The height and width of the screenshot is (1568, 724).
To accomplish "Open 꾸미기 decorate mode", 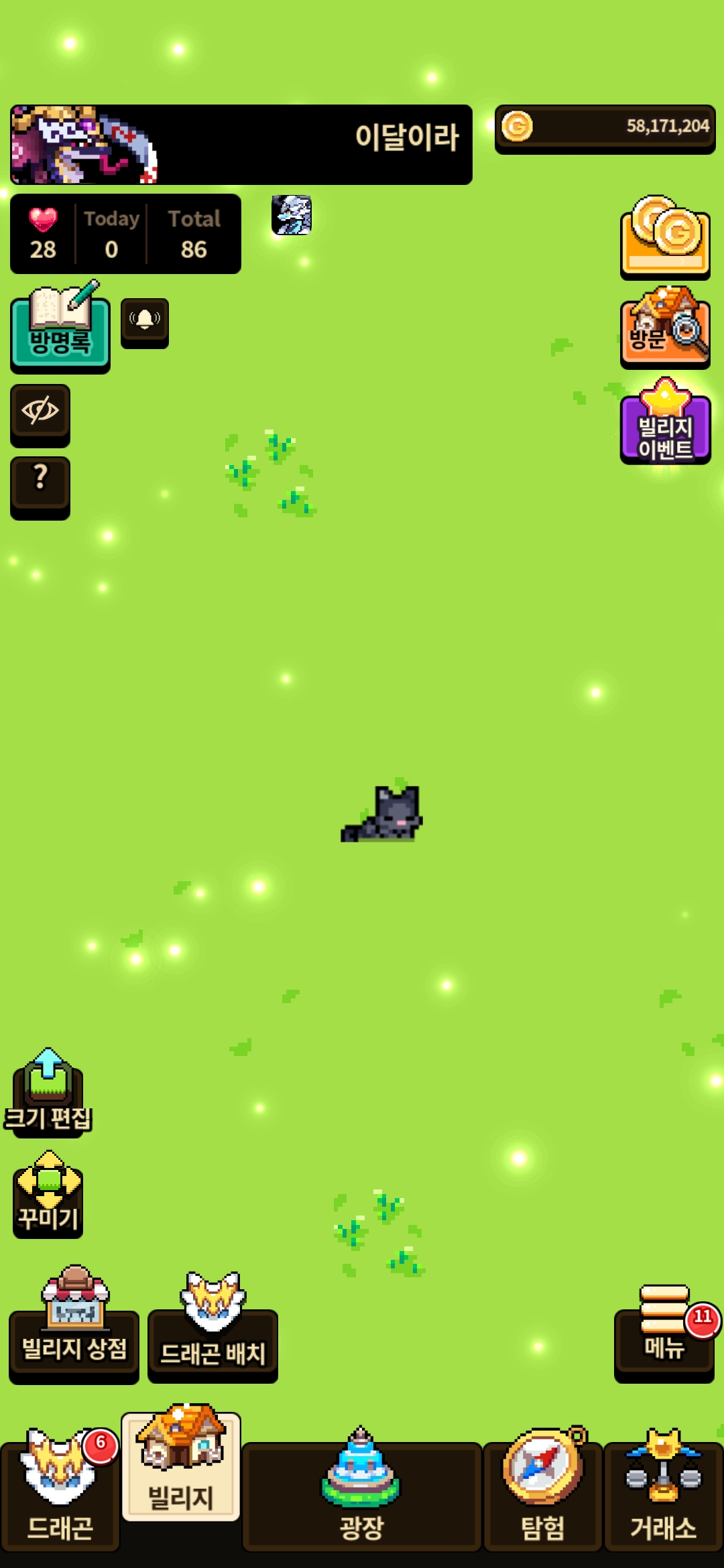I will pos(48,1195).
